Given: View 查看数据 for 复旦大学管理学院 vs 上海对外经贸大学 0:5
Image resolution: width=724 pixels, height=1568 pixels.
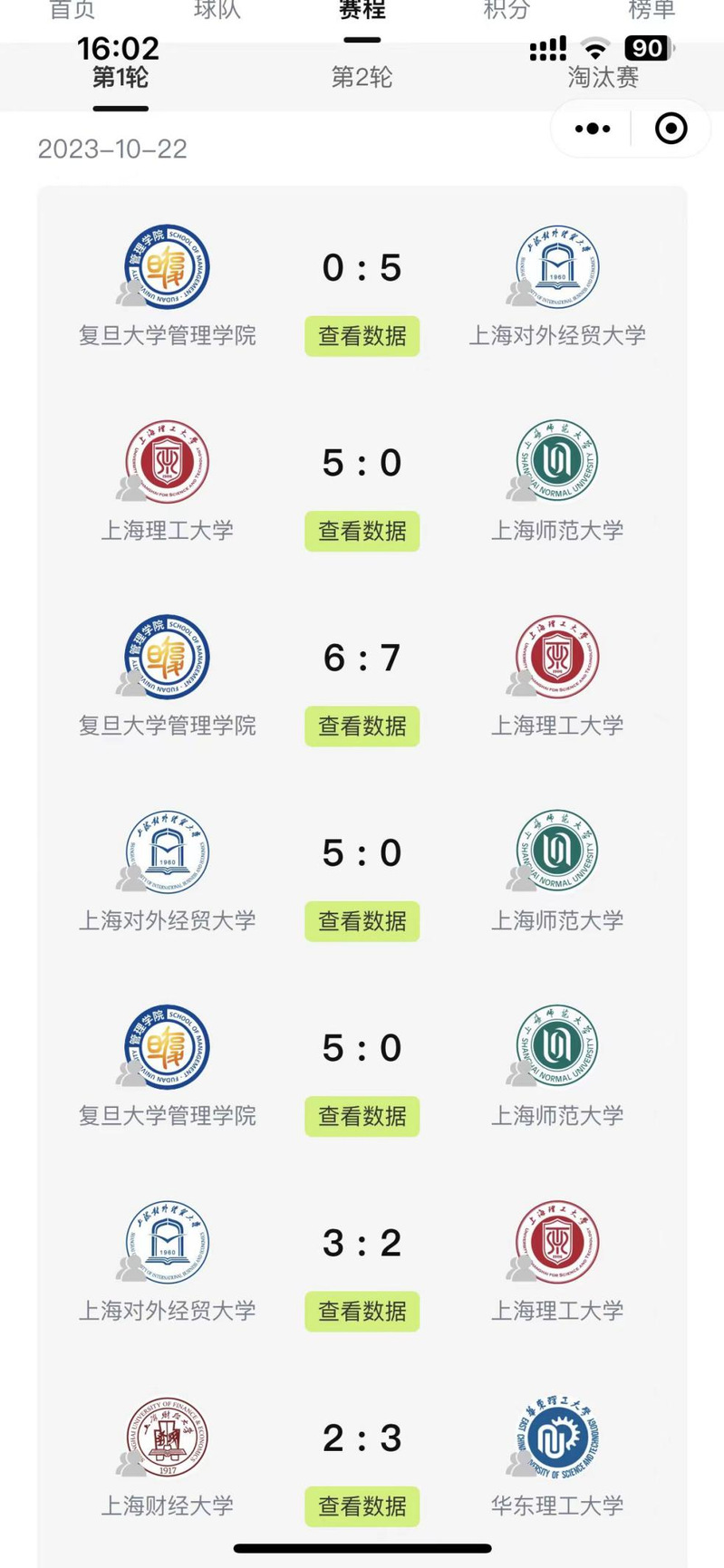Looking at the screenshot, I should pyautogui.click(x=362, y=336).
